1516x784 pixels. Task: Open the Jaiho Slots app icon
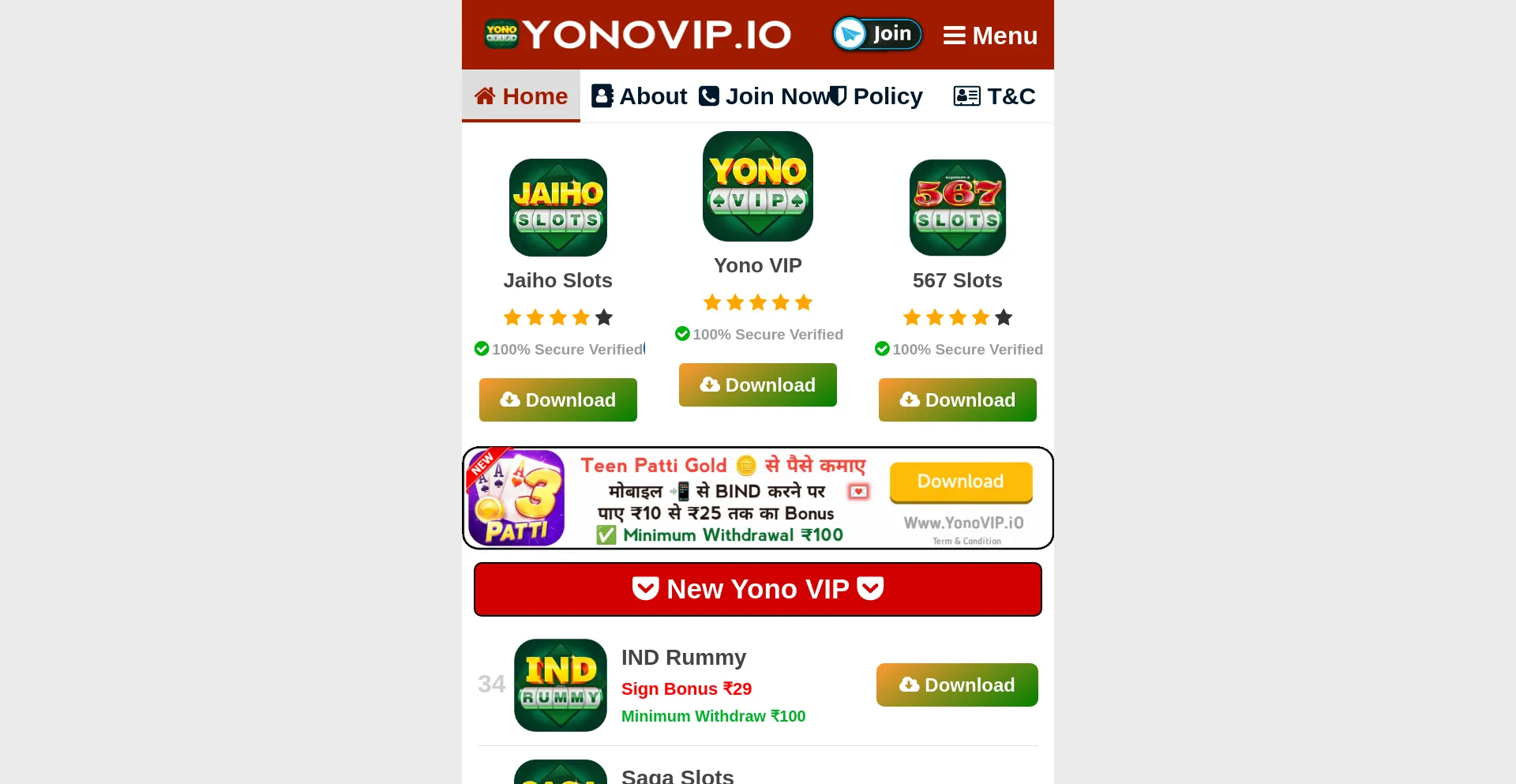tap(557, 208)
